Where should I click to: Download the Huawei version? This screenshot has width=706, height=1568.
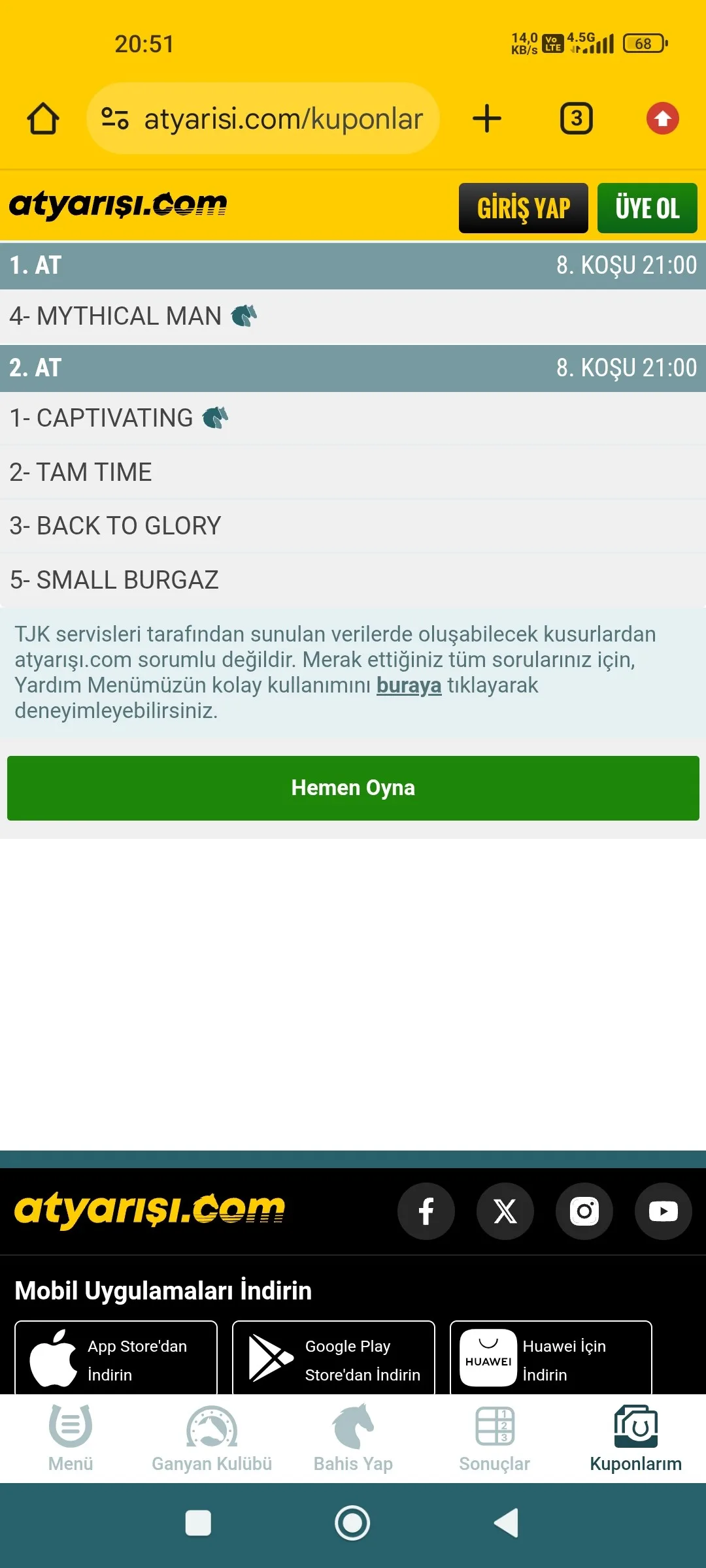(x=550, y=1359)
